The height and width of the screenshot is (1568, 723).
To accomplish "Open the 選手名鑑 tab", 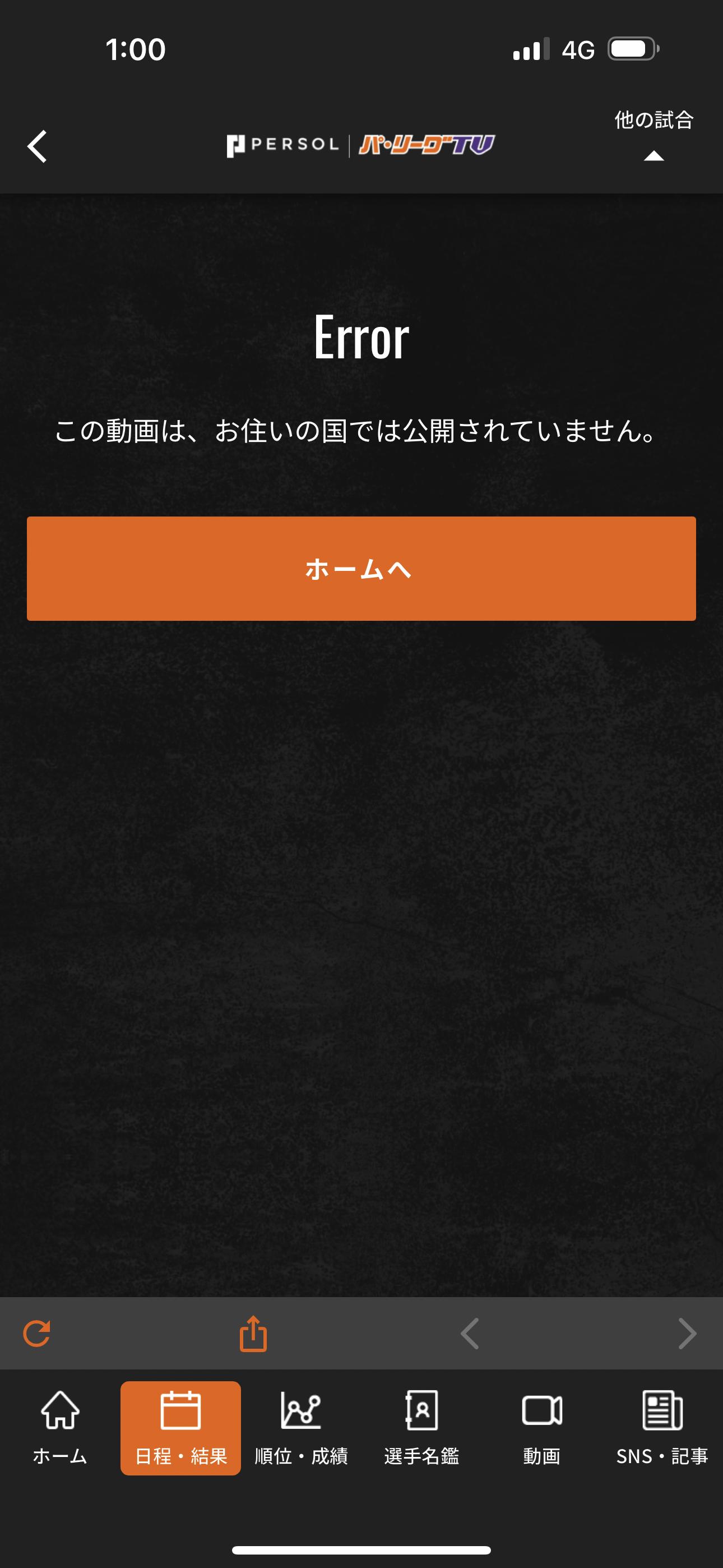I will [x=421, y=1427].
